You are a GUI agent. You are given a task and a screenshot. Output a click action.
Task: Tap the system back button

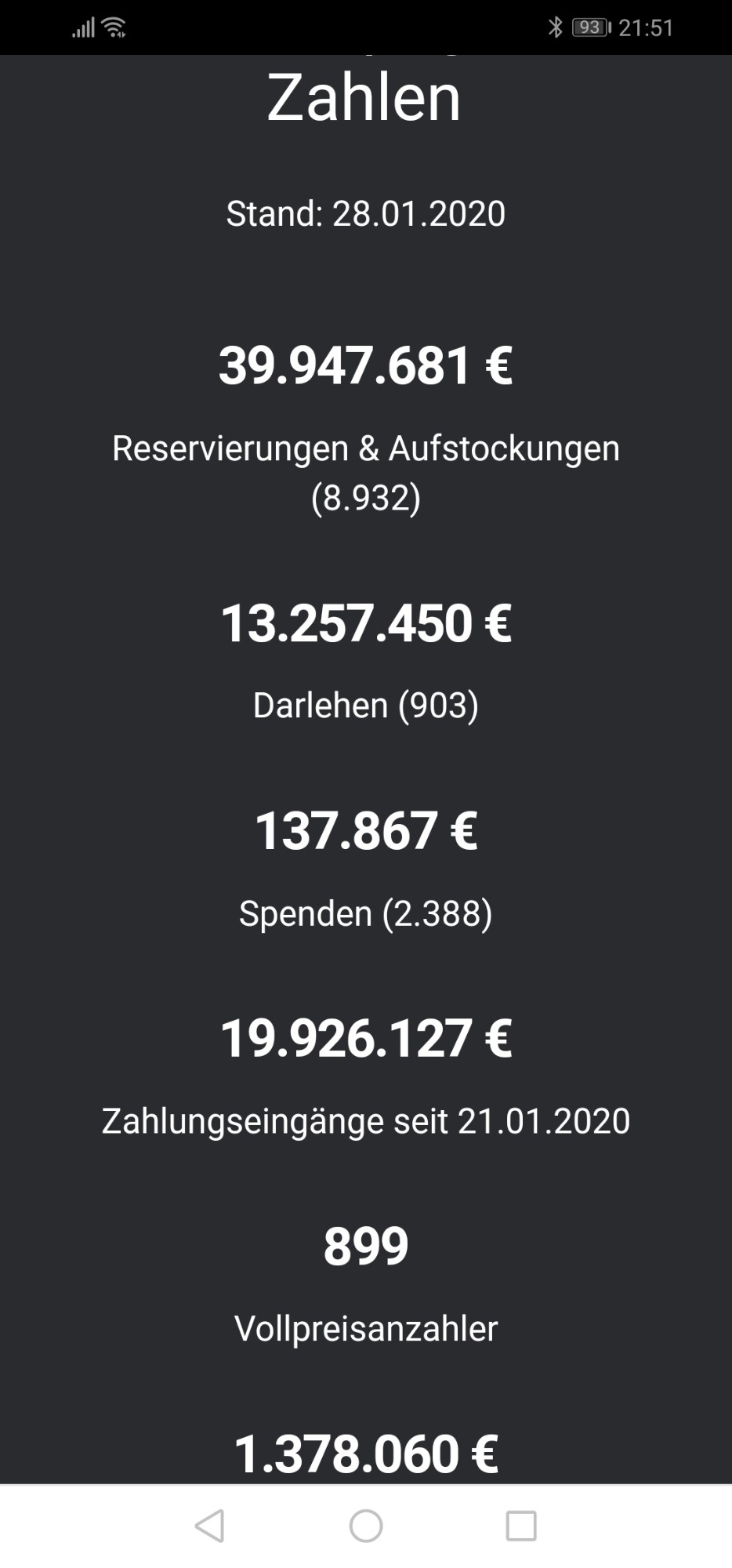(209, 1526)
